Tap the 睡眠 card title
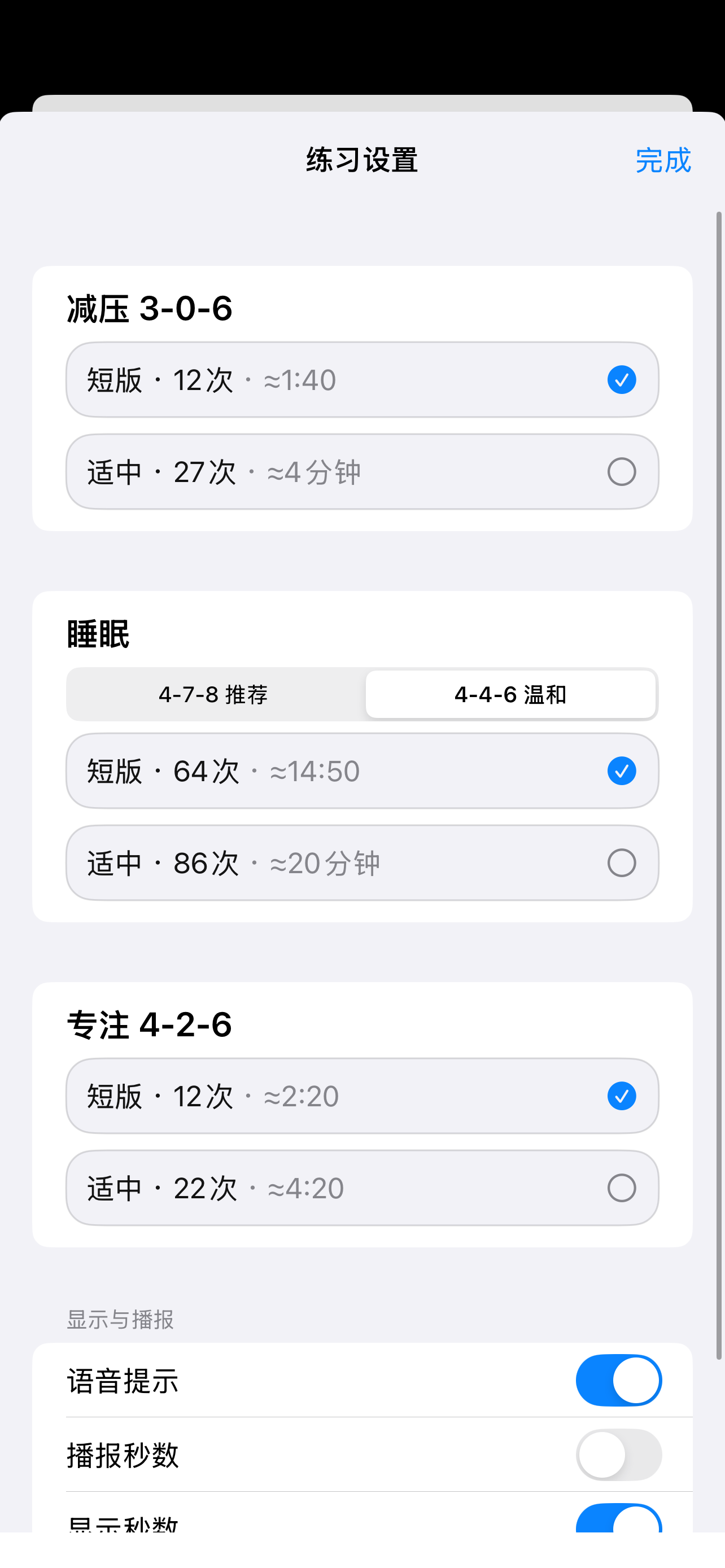This screenshot has width=725, height=1568. tap(97, 634)
